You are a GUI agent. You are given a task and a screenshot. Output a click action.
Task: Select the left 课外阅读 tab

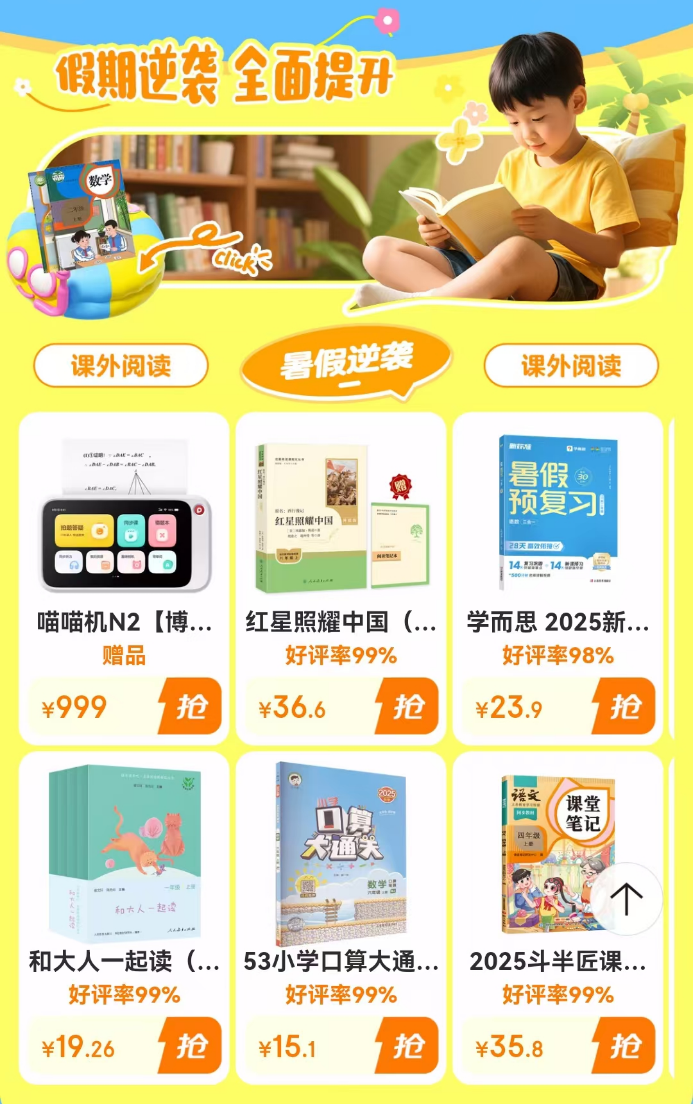point(121,365)
